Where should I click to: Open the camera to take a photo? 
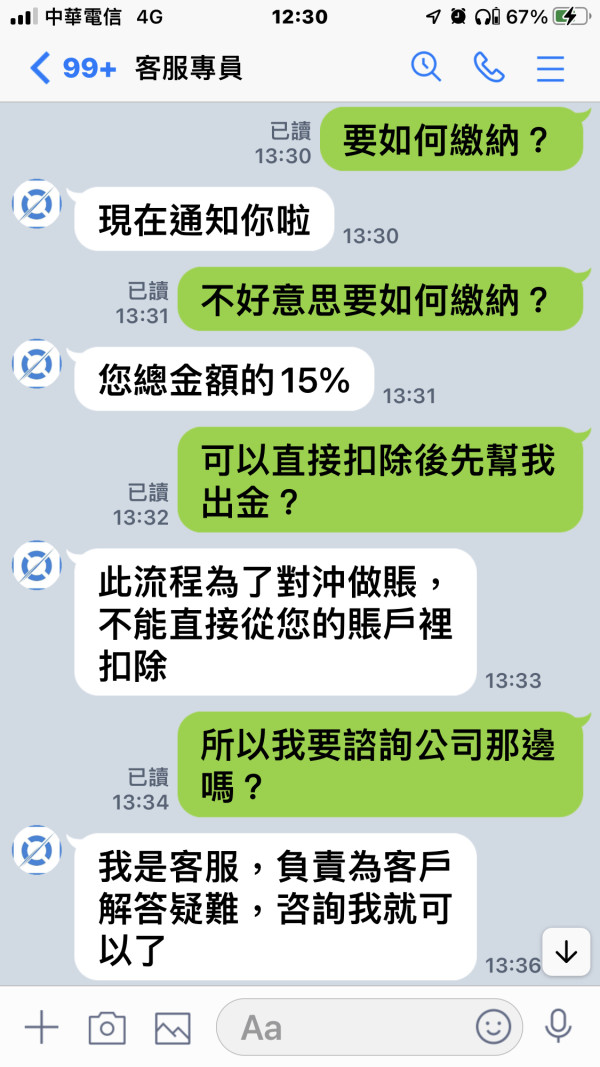click(107, 1028)
